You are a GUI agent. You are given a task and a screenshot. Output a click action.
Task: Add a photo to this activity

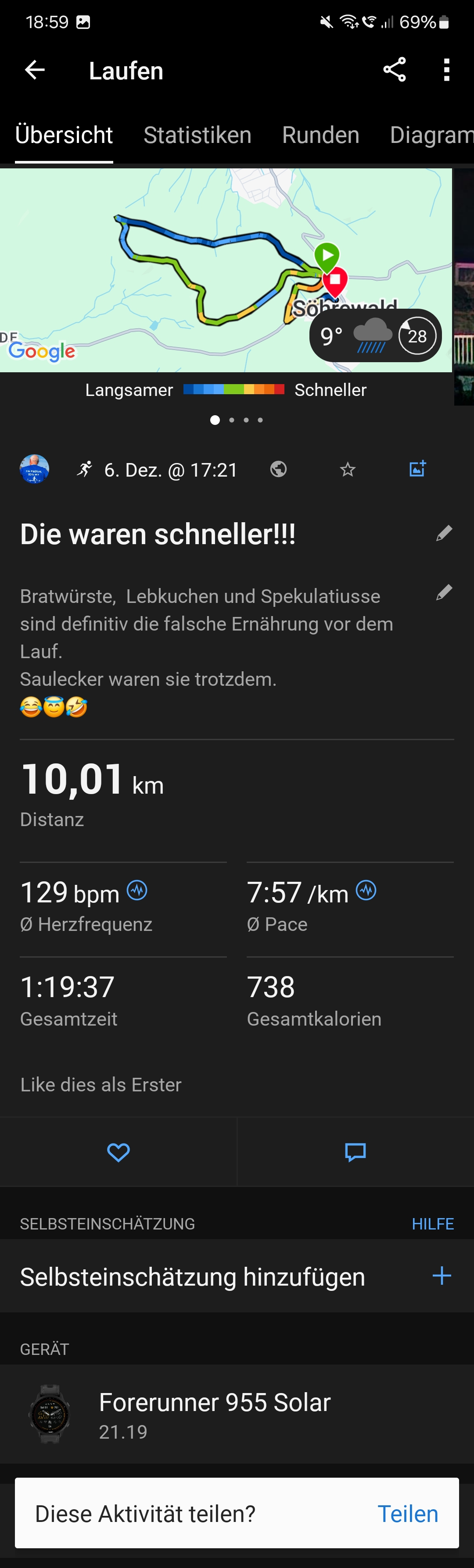click(x=417, y=469)
